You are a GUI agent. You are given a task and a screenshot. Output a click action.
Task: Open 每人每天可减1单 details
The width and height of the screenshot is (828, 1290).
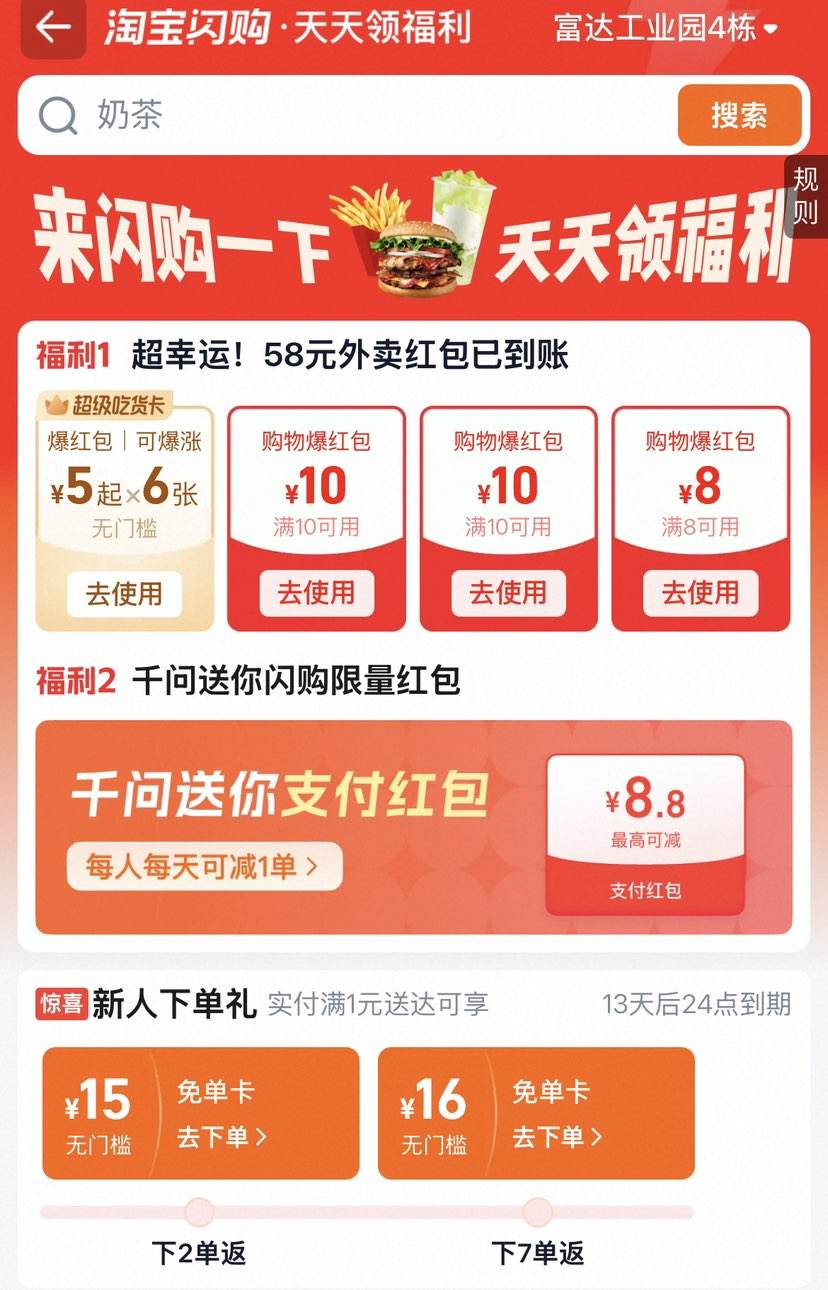point(204,866)
